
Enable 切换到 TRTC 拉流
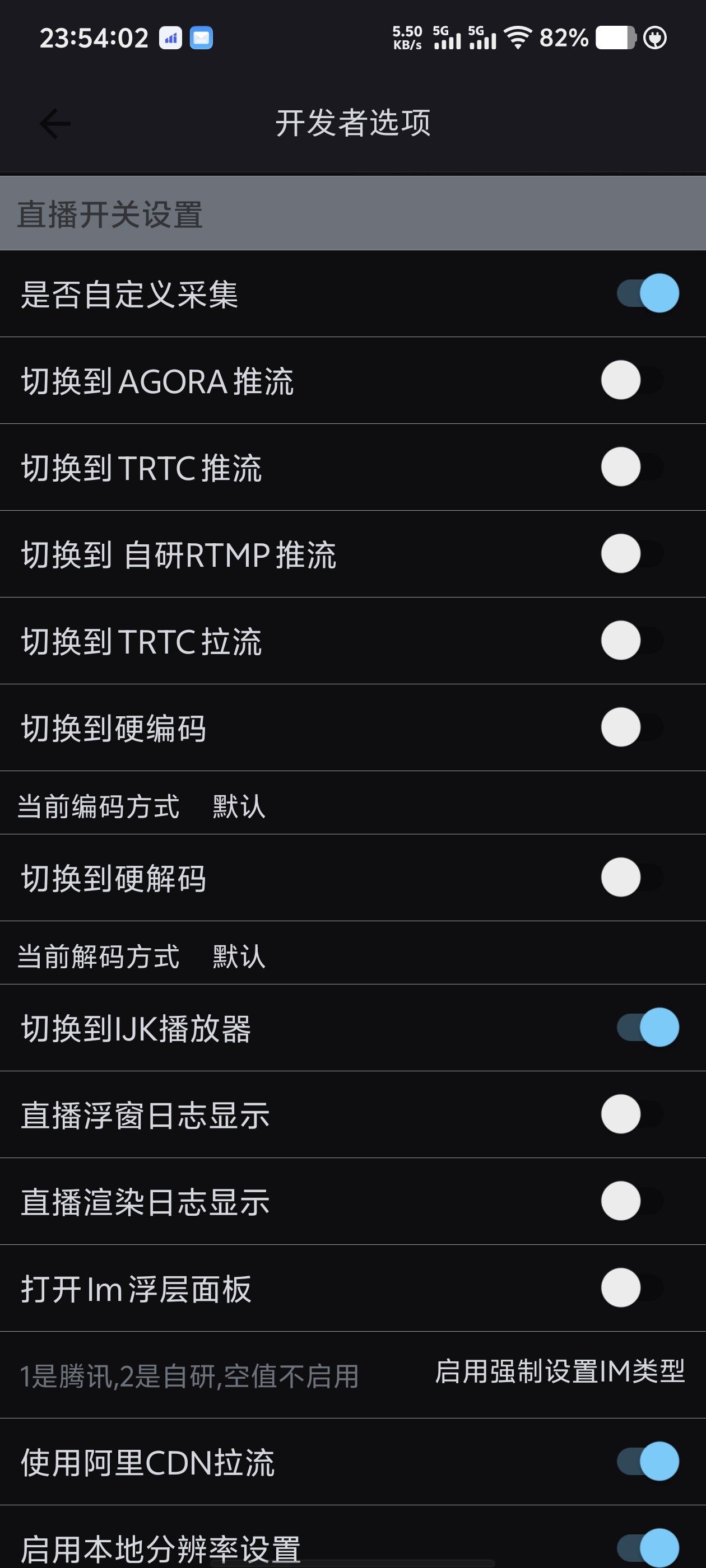631,641
